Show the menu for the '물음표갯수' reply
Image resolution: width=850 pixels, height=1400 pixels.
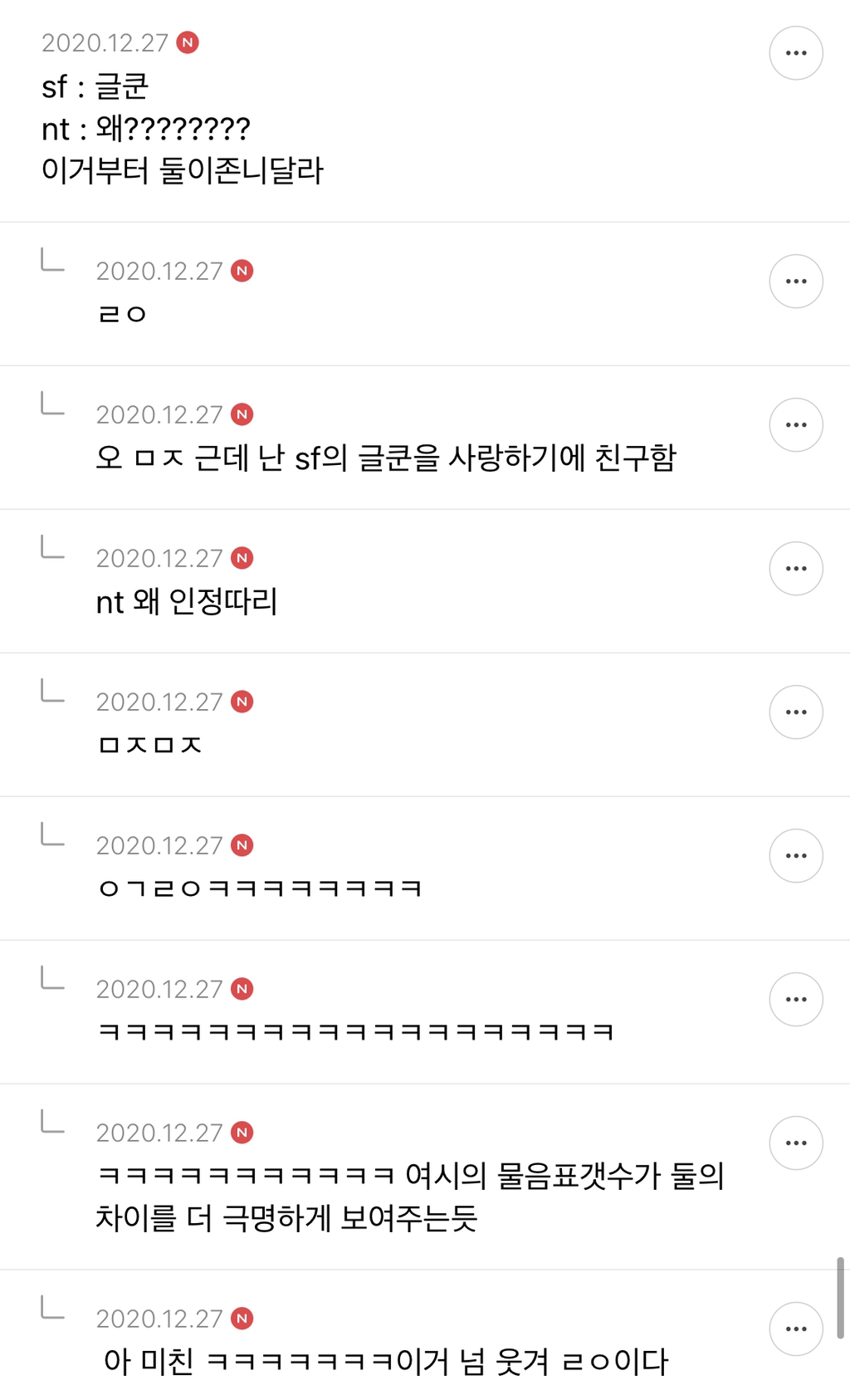795,1143
